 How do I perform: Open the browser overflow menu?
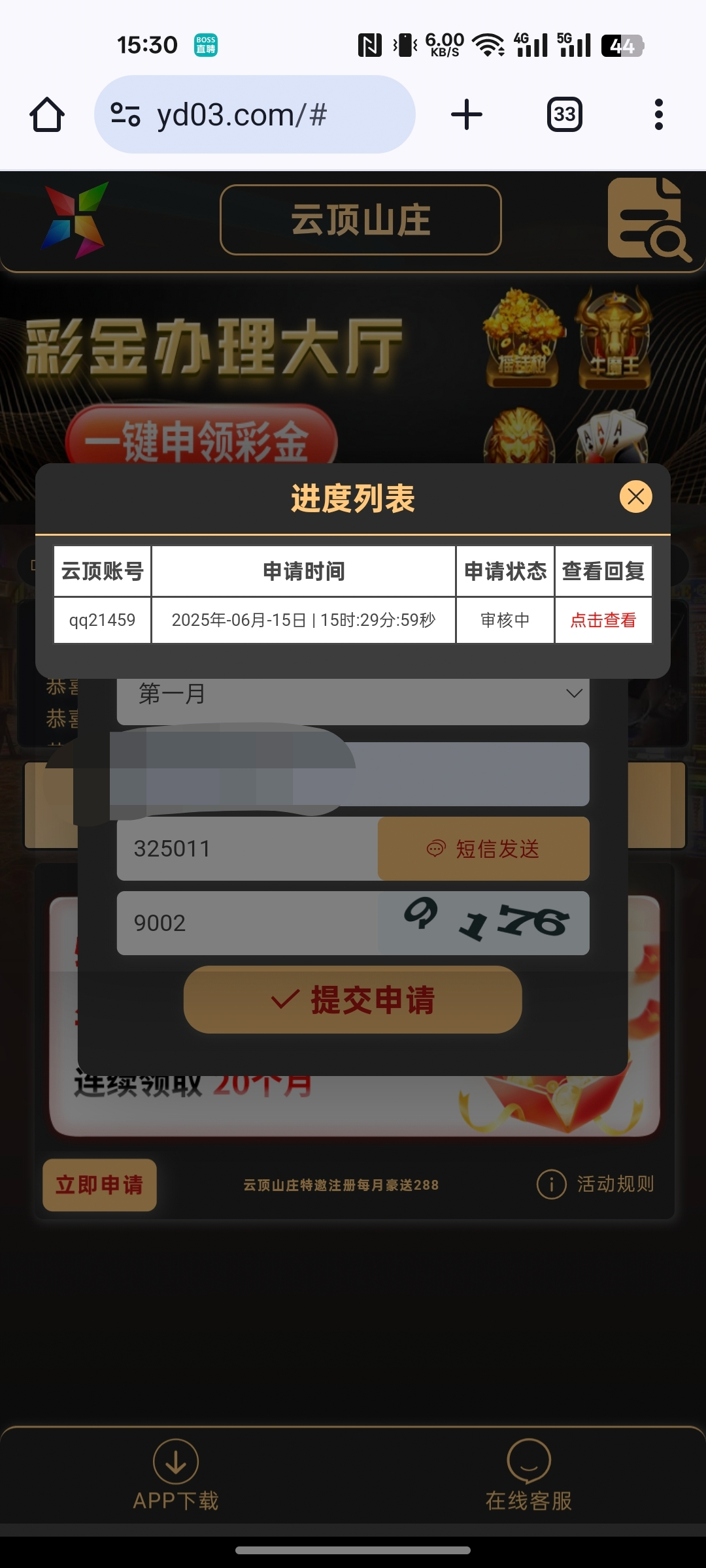click(658, 115)
